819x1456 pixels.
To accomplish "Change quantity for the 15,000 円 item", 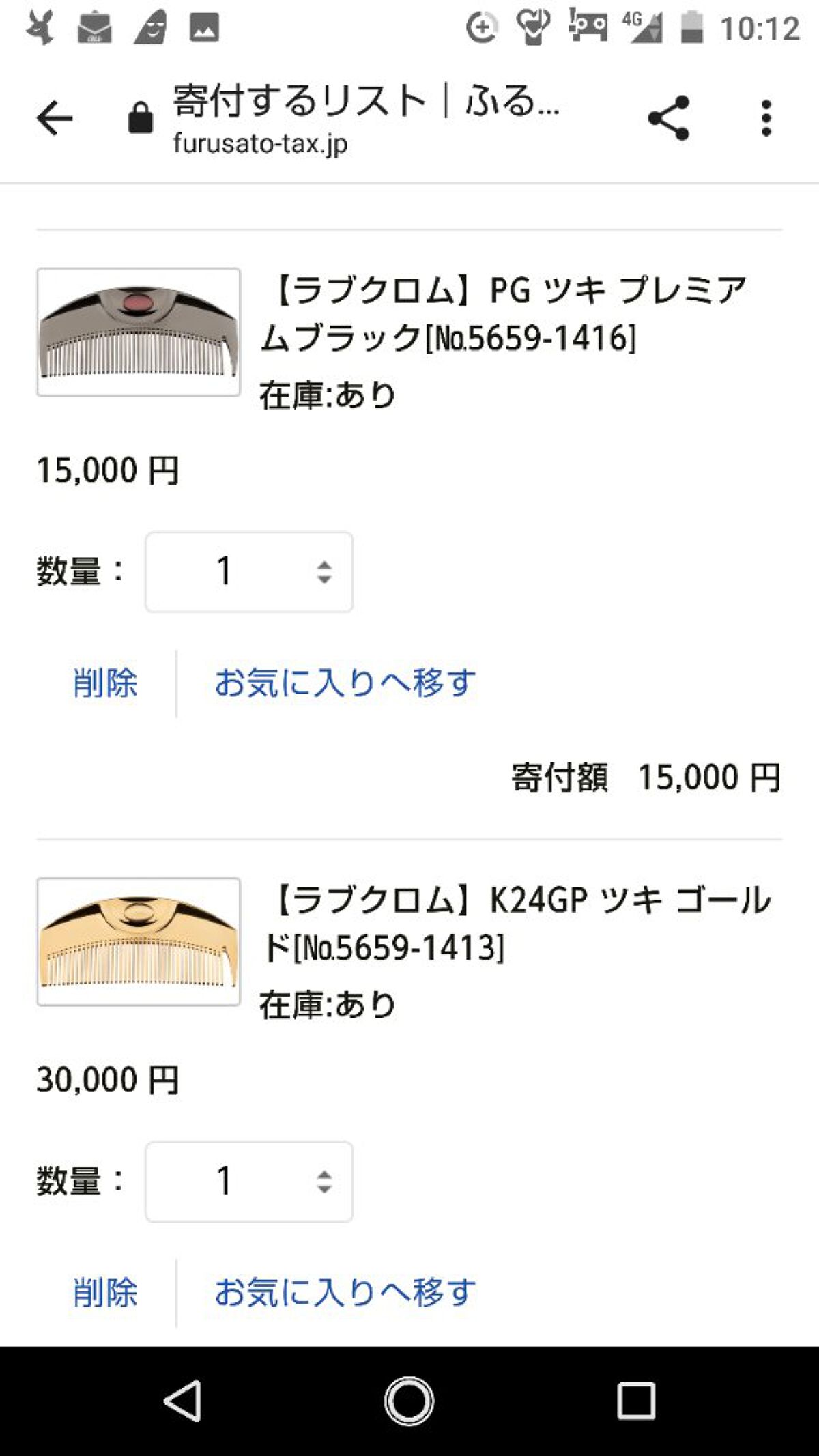I will [249, 572].
